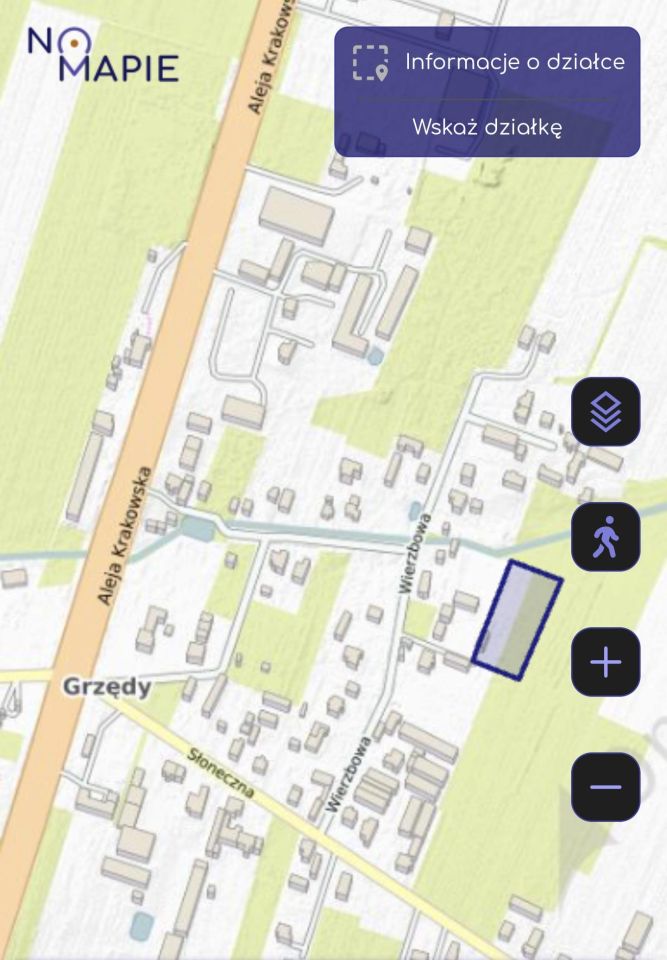
Task: Zoom out of the map
Action: pos(605,787)
